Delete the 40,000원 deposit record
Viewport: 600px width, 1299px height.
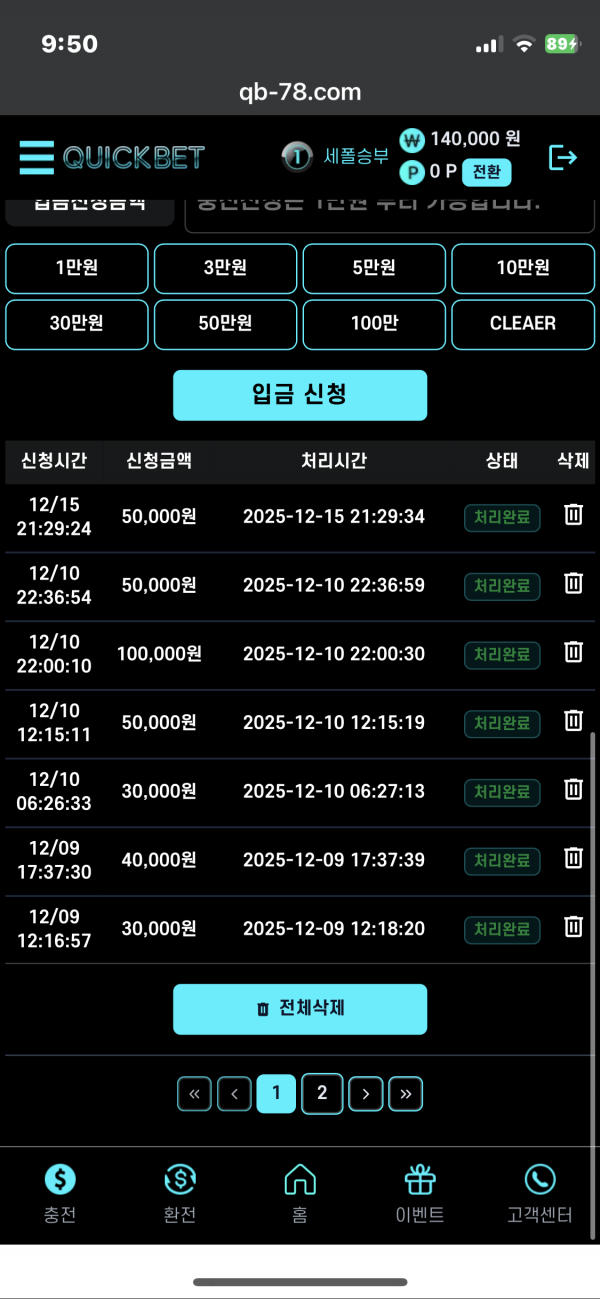573,858
